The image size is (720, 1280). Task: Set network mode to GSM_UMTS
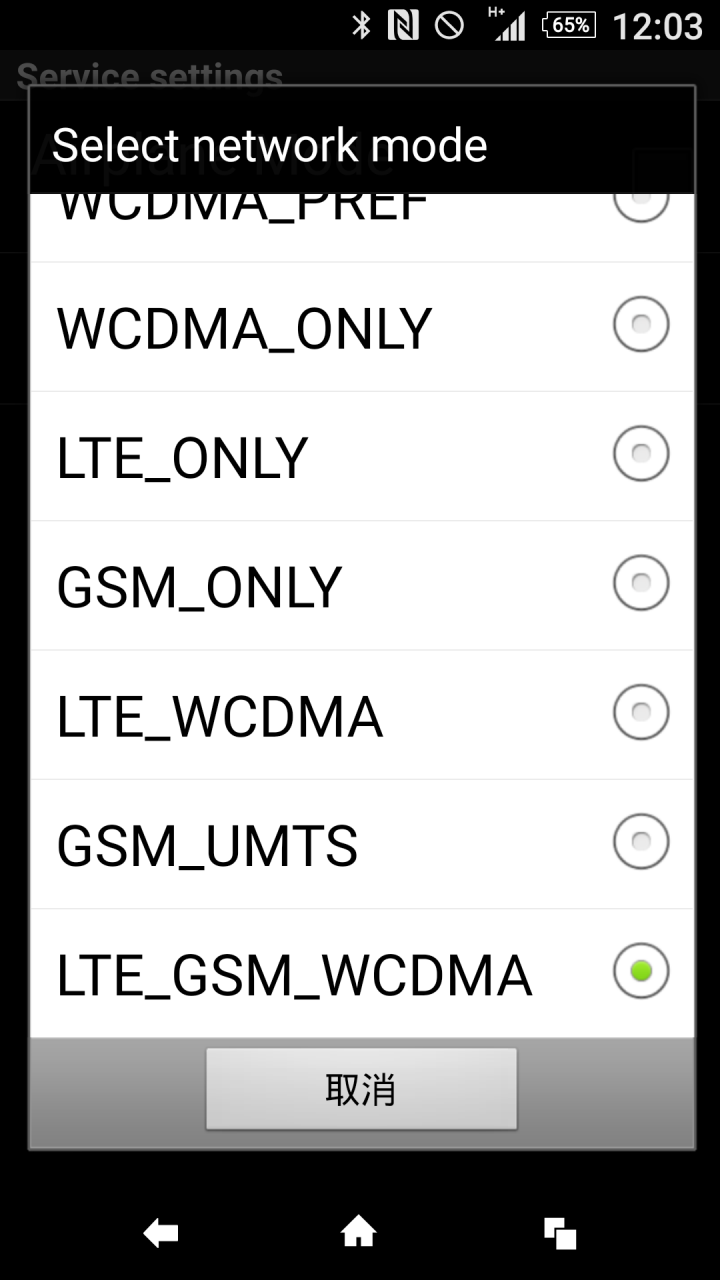pos(360,843)
